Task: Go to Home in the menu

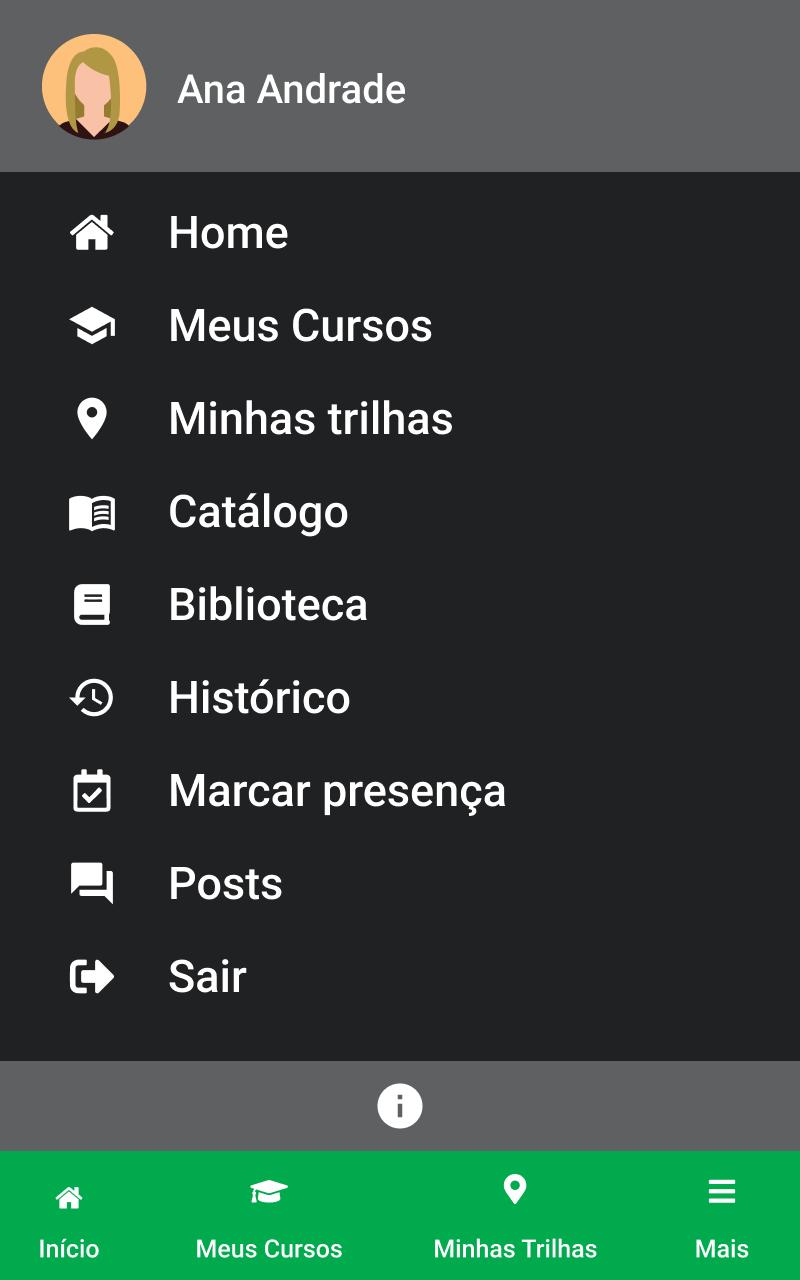Action: point(400,233)
